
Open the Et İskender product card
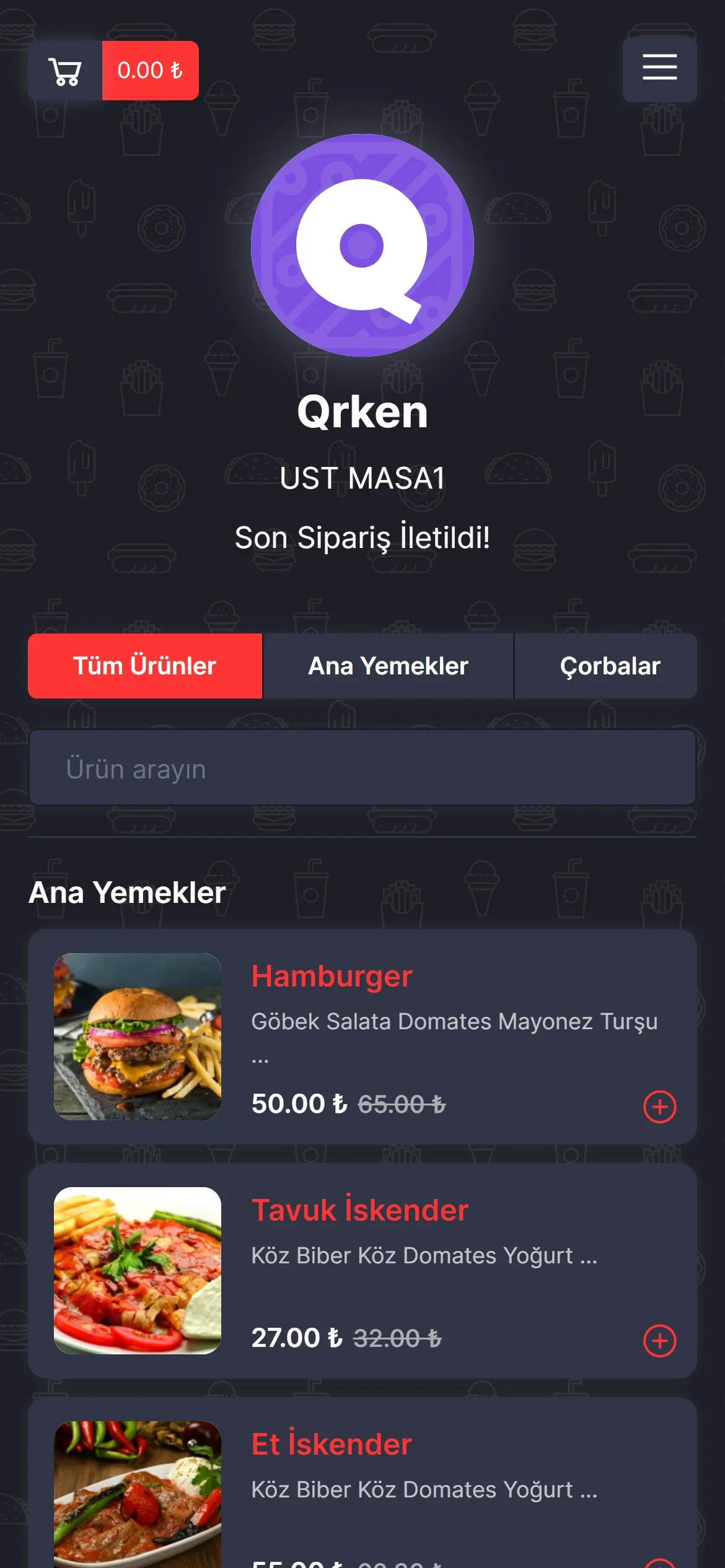332,1445
